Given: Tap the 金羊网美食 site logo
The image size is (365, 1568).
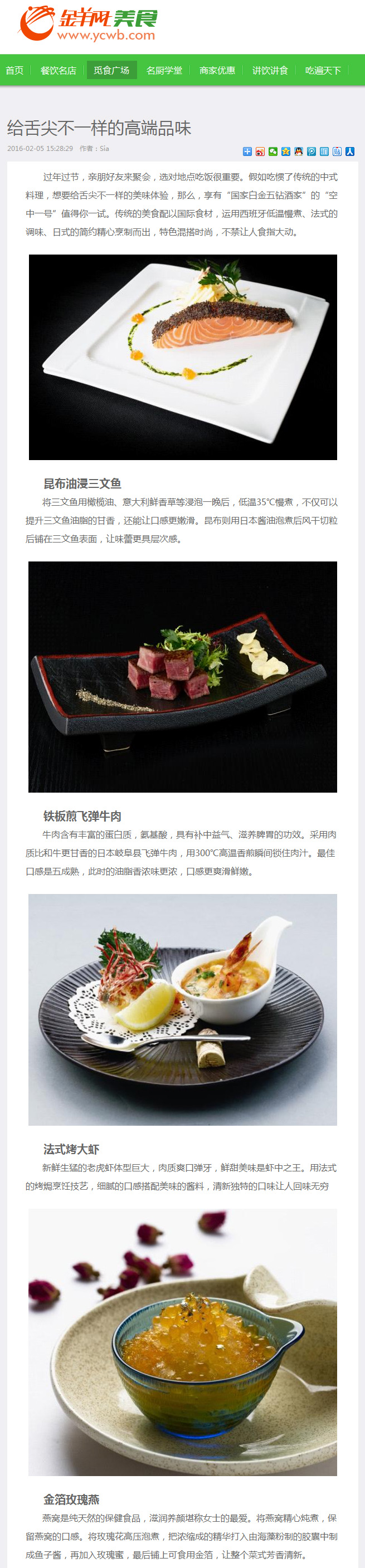Looking at the screenshot, I should tap(89, 25).
